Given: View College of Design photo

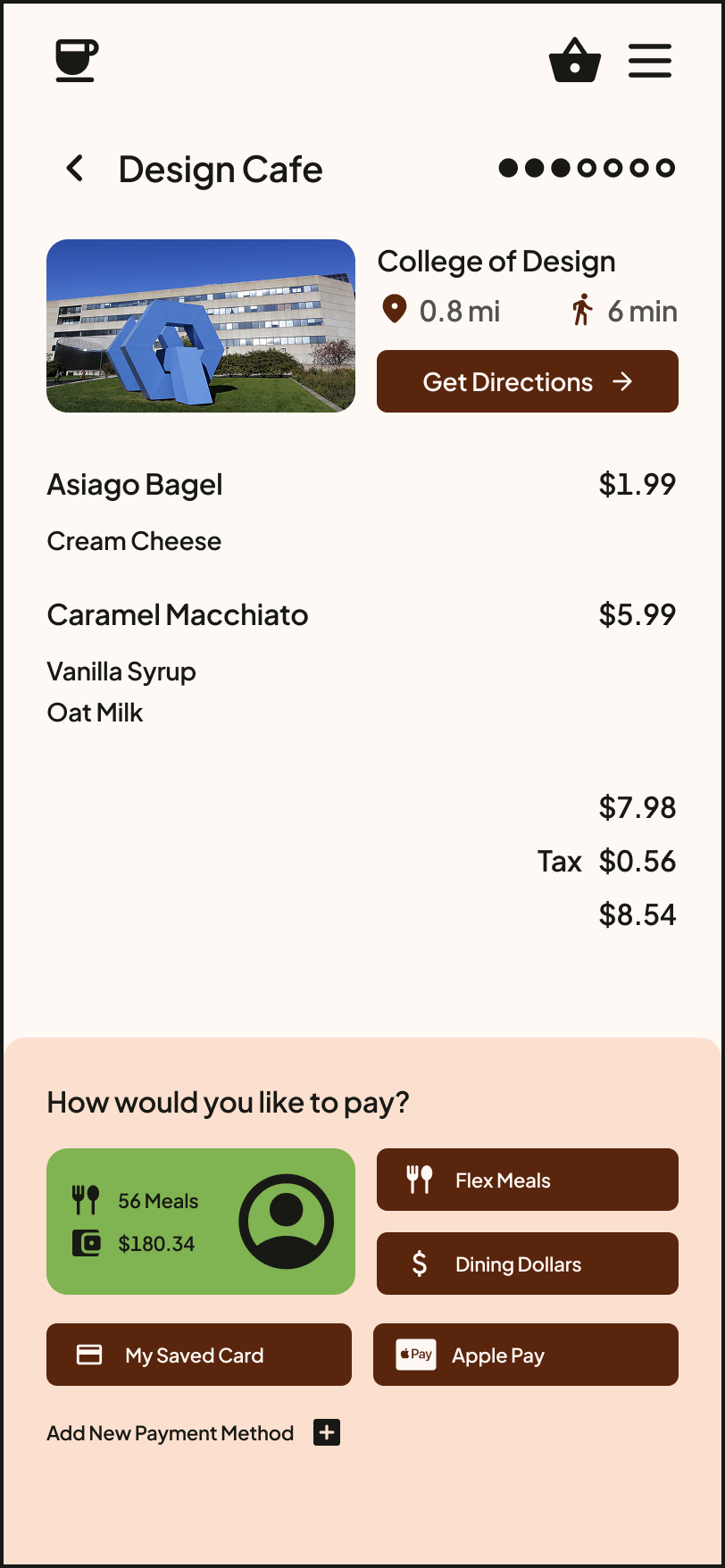Looking at the screenshot, I should coord(200,326).
